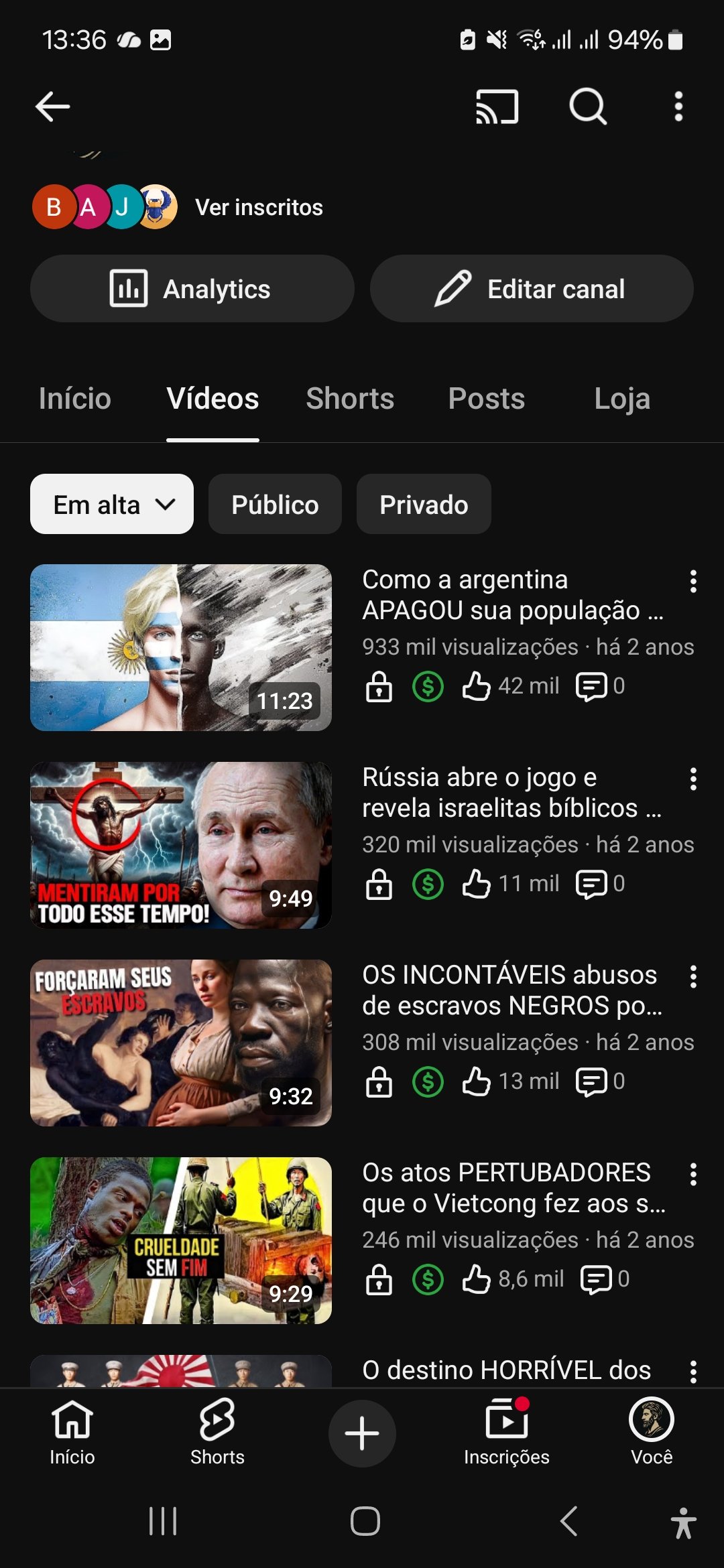Go to Inscrições in the bottom bar
This screenshot has height=1568, width=724.
(x=506, y=1432)
